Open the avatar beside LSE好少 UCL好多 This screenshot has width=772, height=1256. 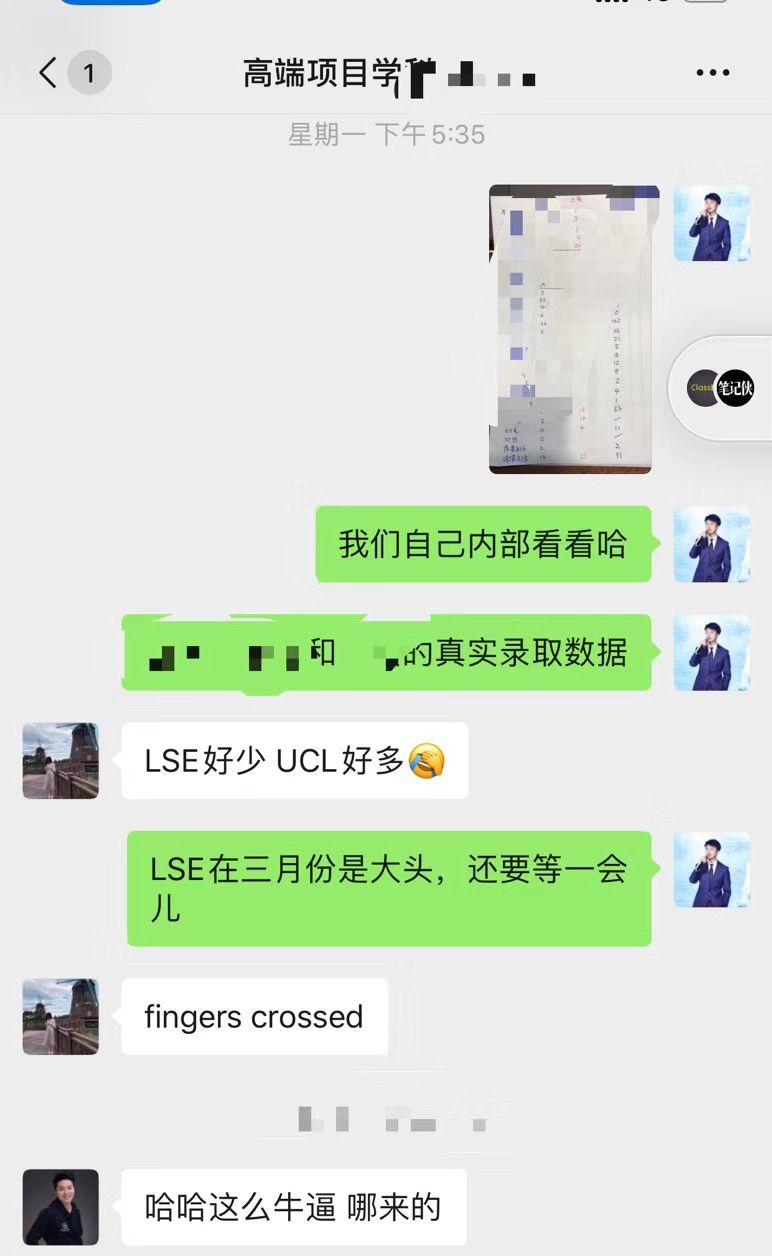(x=61, y=761)
